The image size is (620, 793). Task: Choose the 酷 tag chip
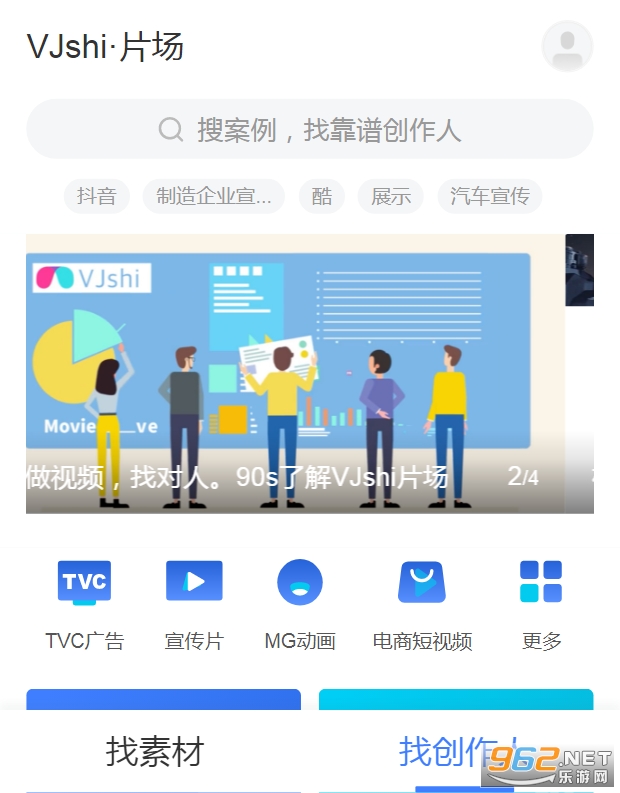pos(321,196)
